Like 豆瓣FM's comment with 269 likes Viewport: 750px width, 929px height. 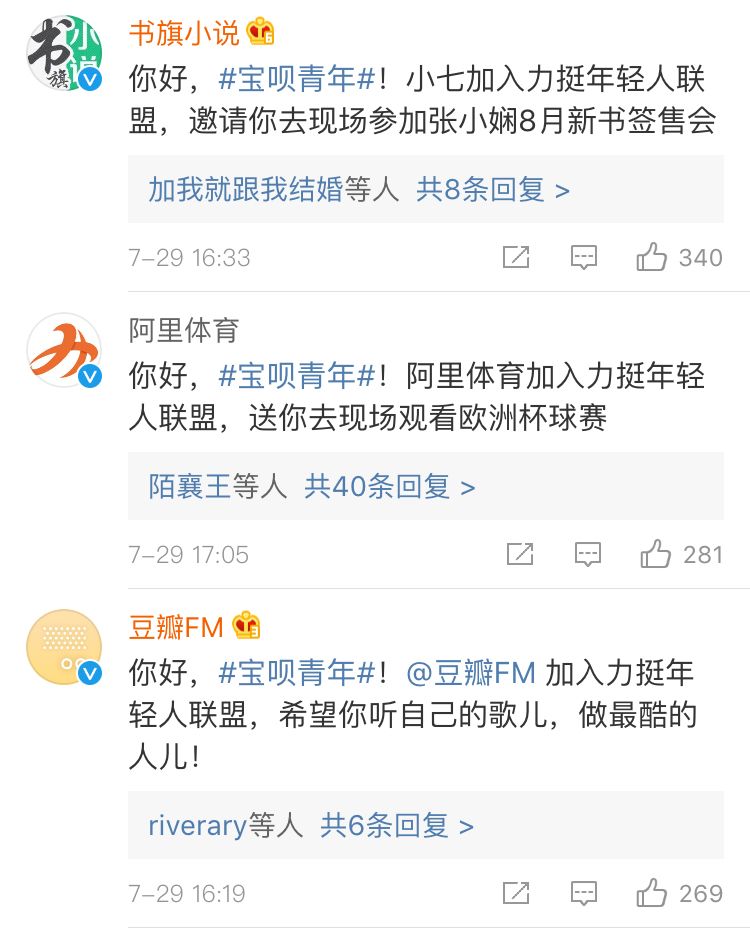653,893
